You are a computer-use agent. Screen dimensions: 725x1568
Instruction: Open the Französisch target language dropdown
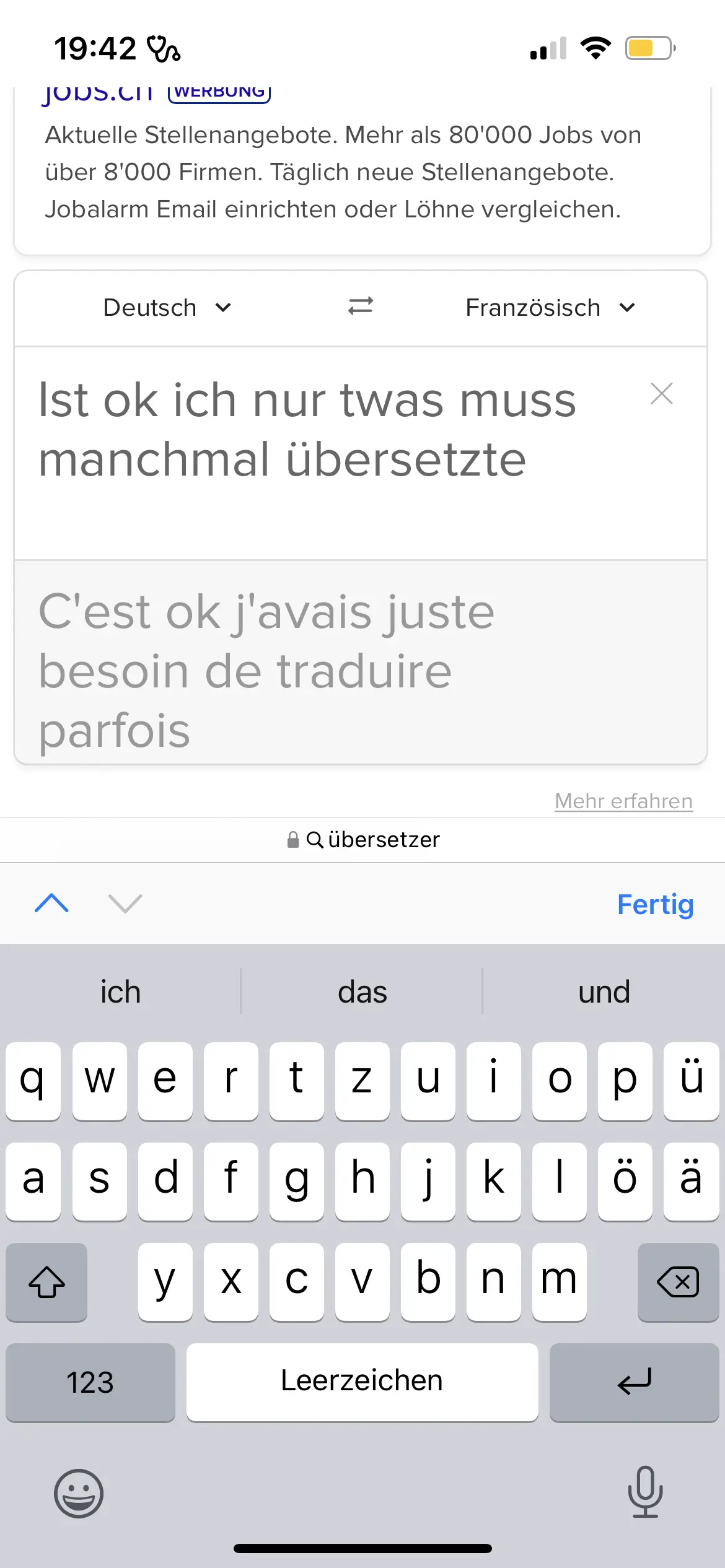click(550, 308)
